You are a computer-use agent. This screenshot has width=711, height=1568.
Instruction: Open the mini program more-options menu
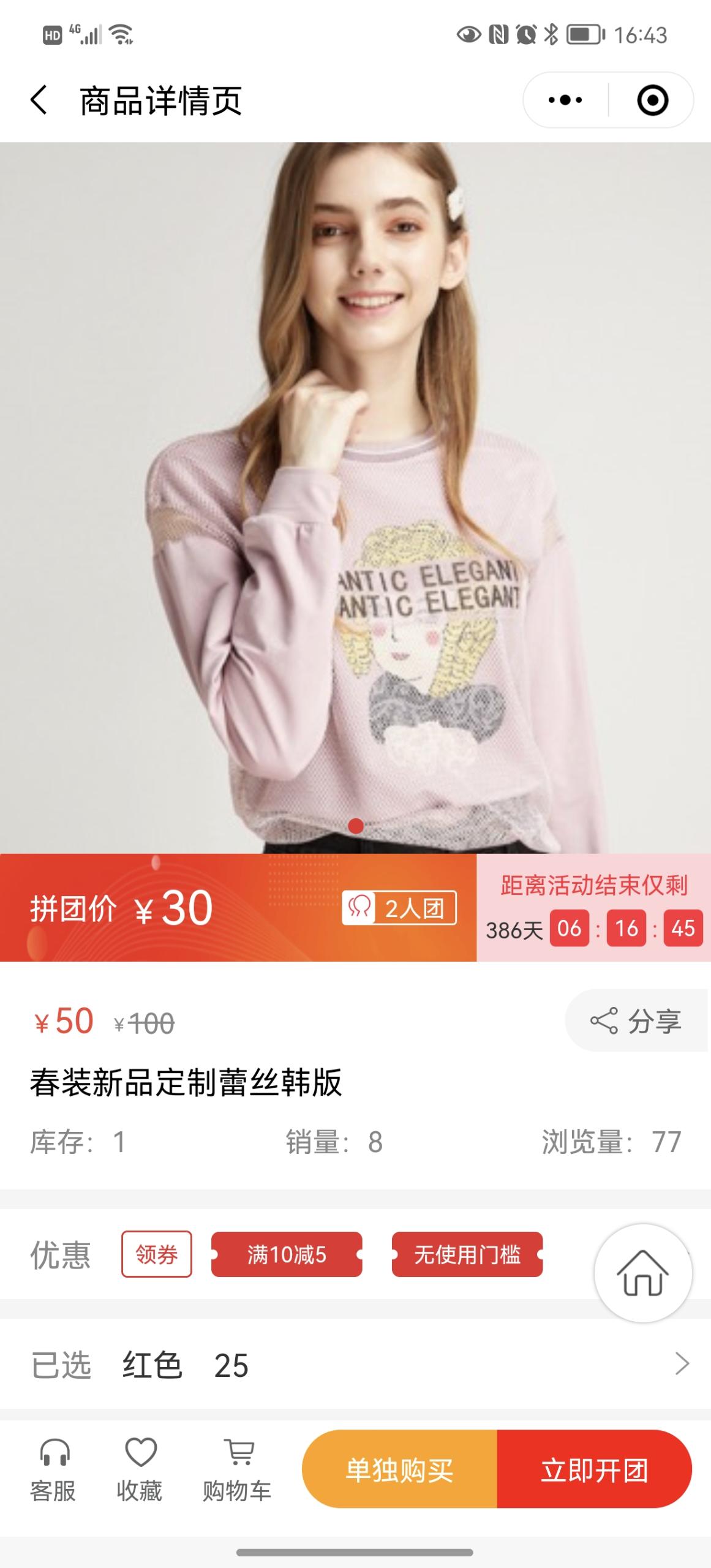[565, 100]
